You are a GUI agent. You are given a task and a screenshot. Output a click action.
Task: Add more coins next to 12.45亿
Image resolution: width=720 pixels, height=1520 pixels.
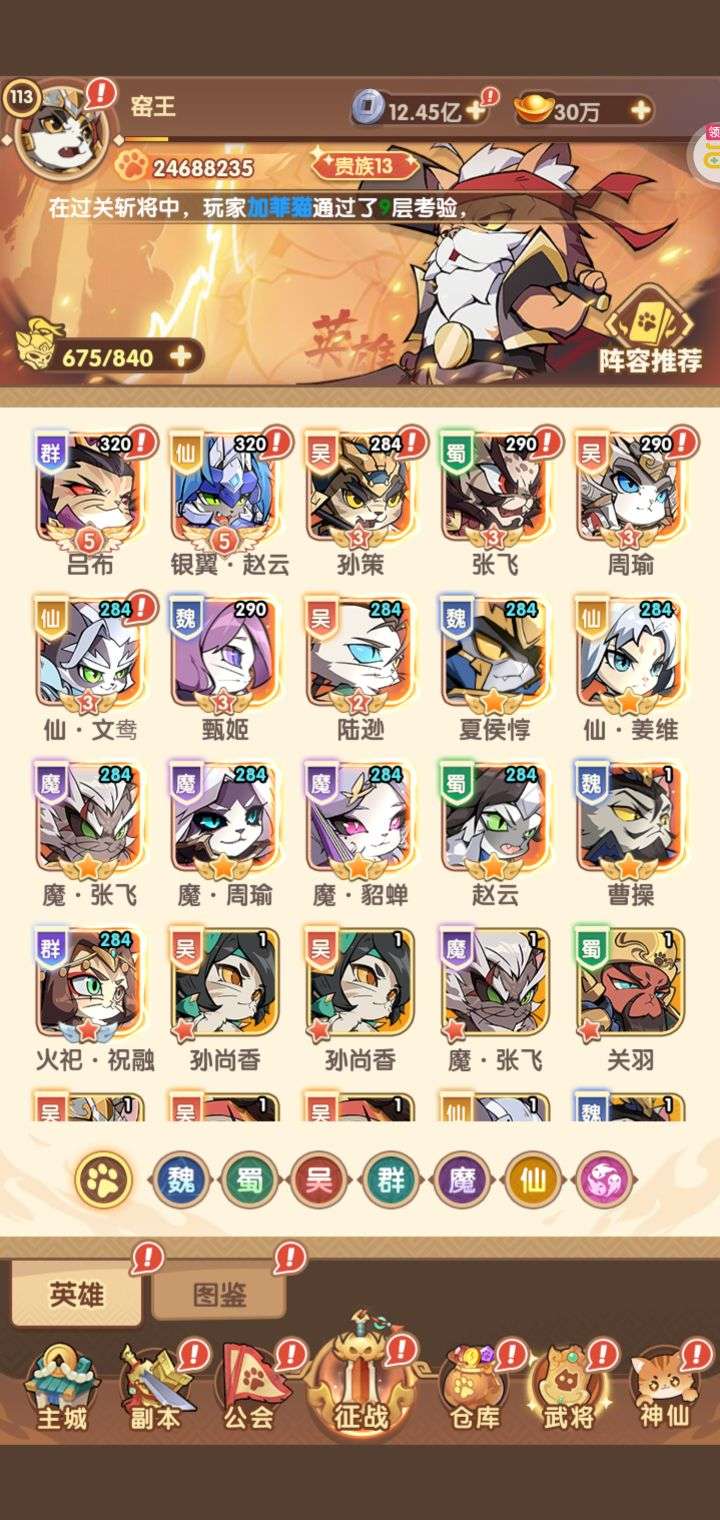point(476,111)
